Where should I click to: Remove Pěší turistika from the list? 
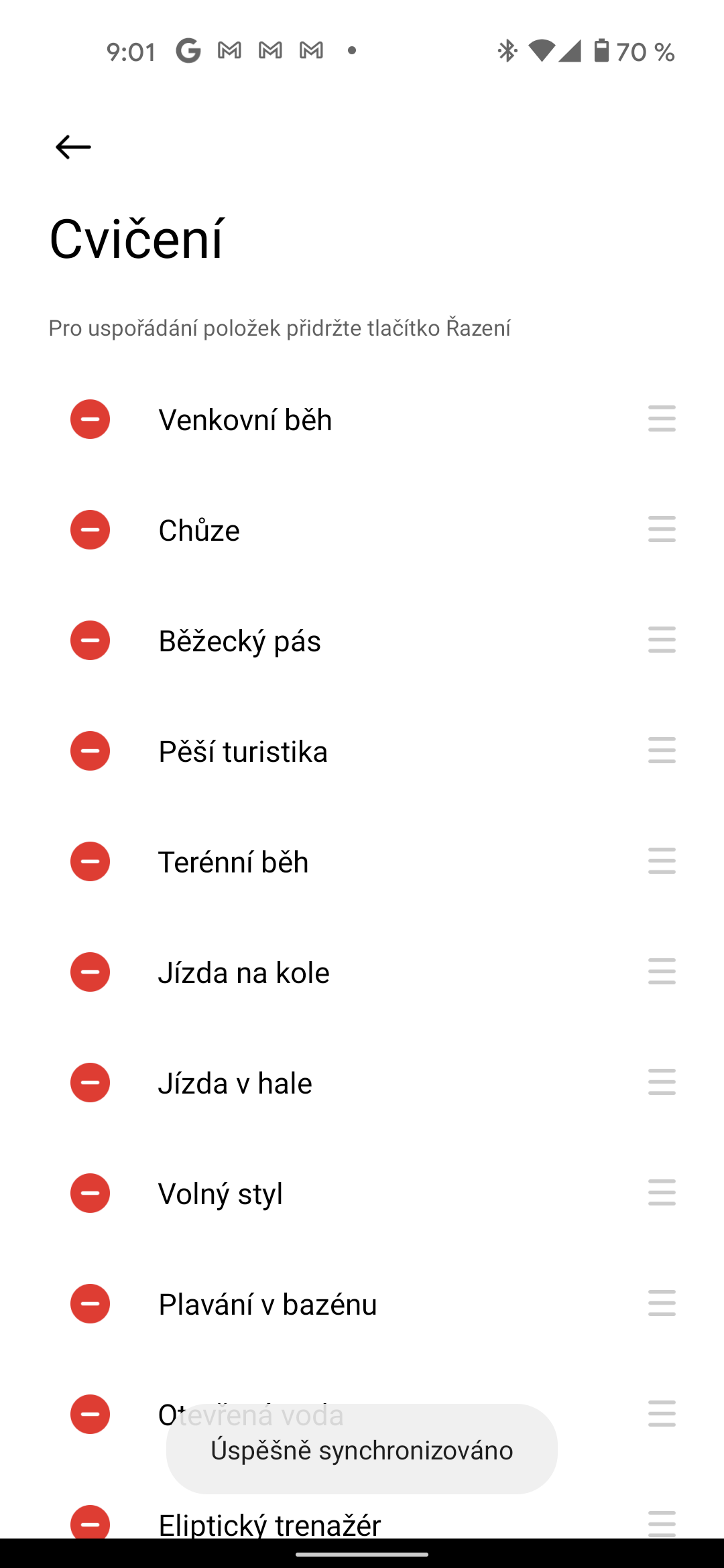coord(90,751)
